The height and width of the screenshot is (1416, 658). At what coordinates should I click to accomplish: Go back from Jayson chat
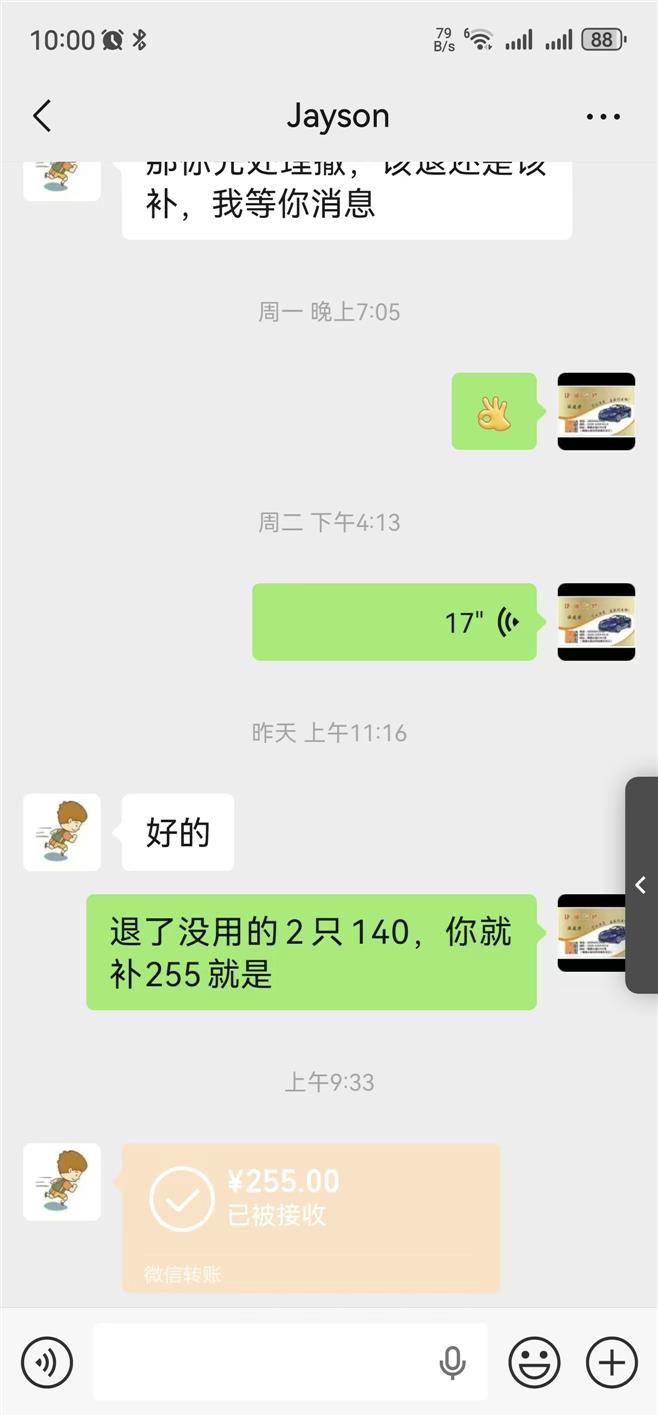pos(42,116)
